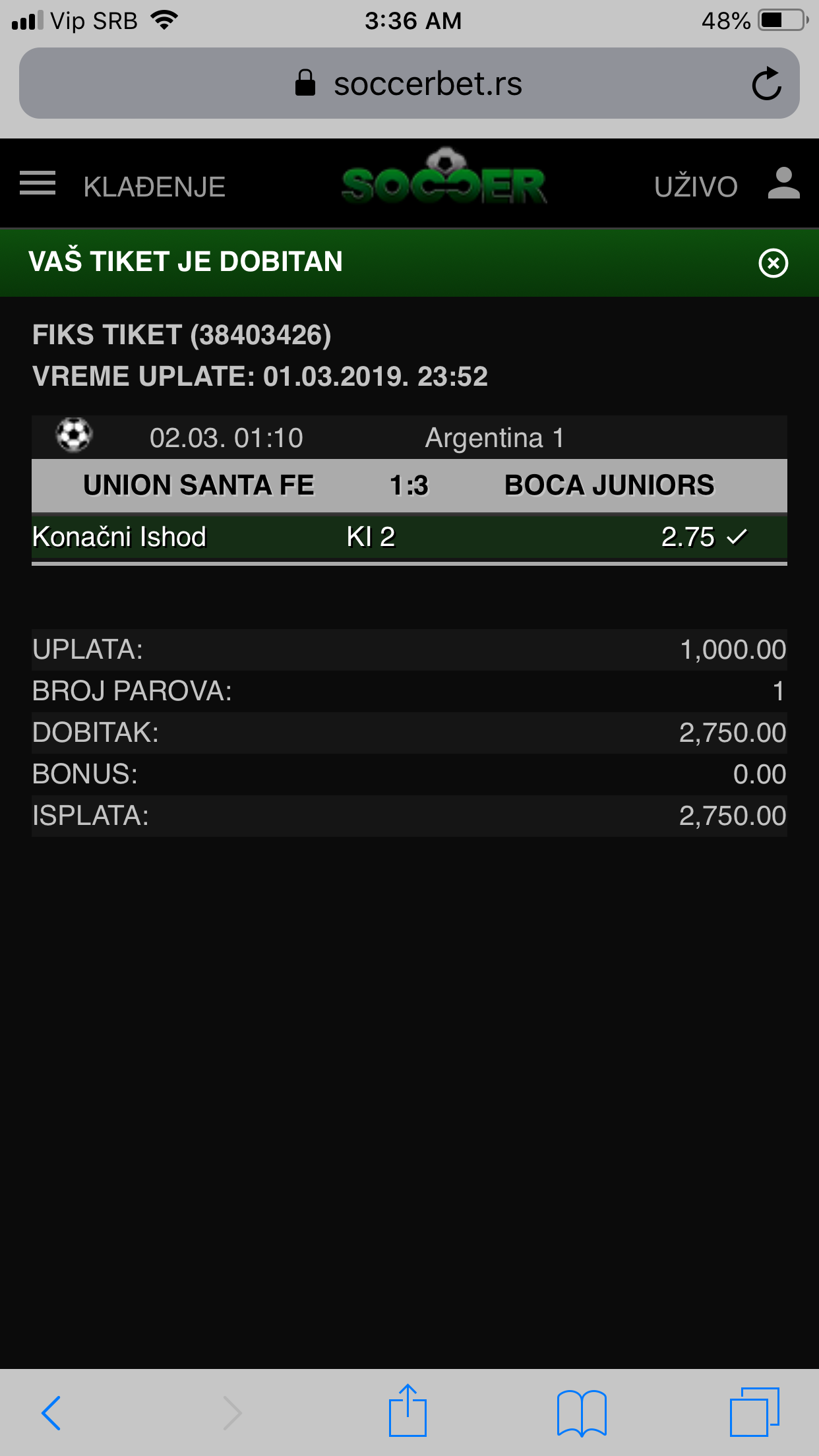Share this page via Safari
Image resolution: width=819 pixels, height=1456 pixels.
click(408, 1410)
